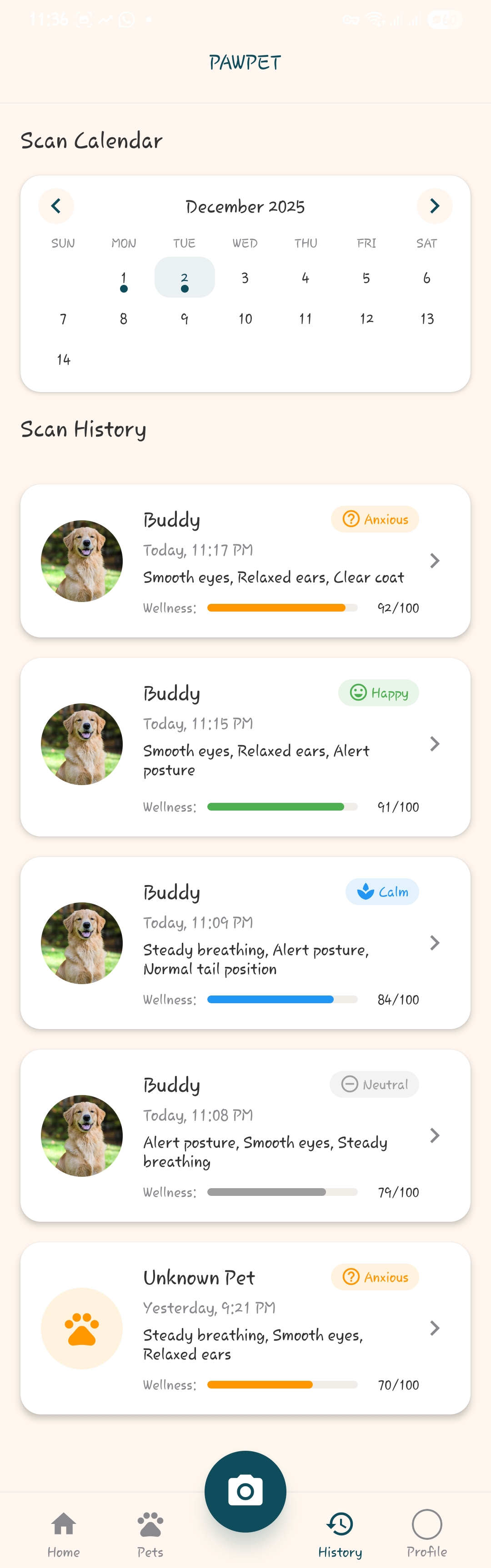
Task: Select December 2 on the calendar
Action: [x=185, y=278]
